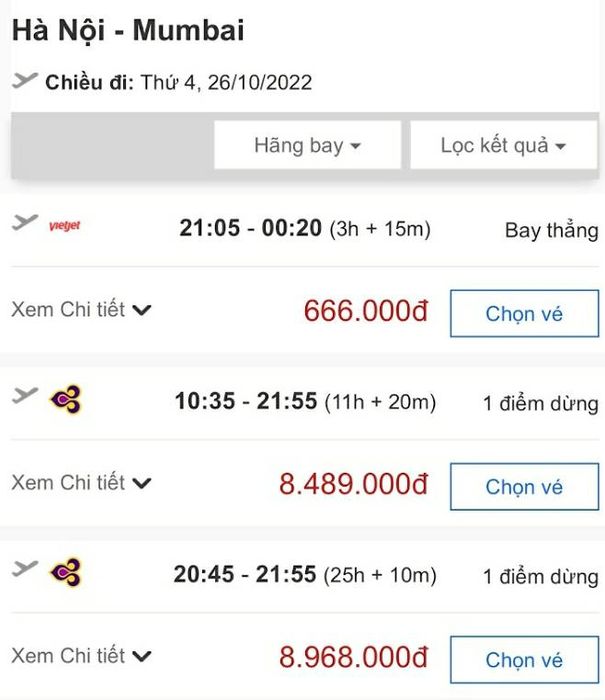Expand Xem Chi tiết for the 8.489.000đ flight
This screenshot has height=700, width=605.
81,483
